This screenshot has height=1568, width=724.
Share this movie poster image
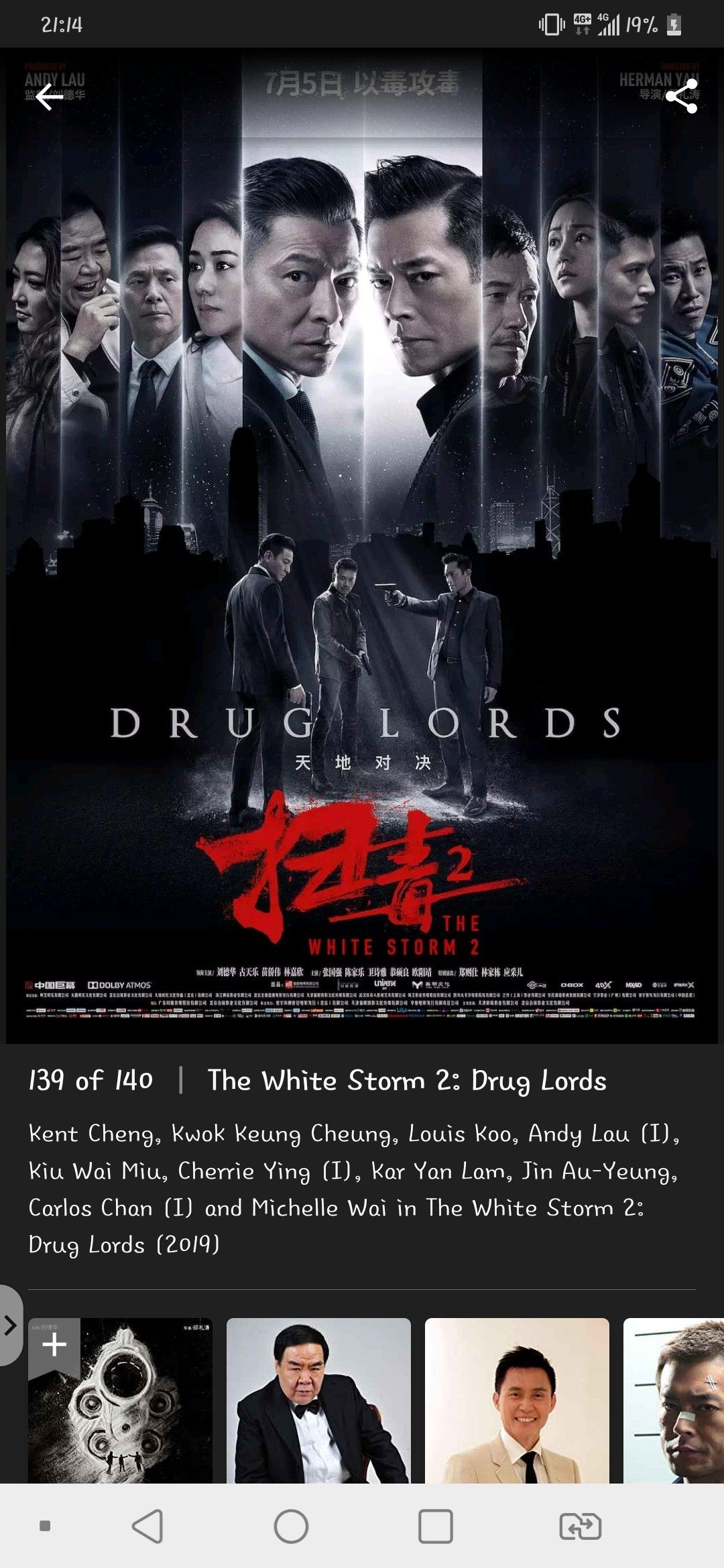(682, 96)
